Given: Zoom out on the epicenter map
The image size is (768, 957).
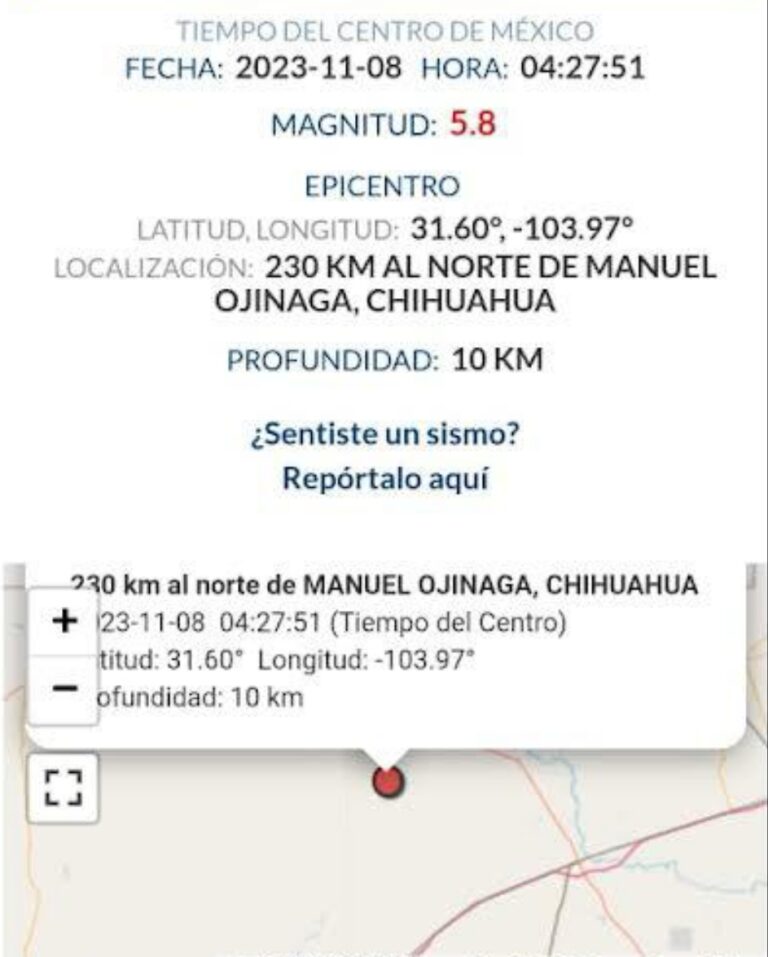Looking at the screenshot, I should (64, 689).
